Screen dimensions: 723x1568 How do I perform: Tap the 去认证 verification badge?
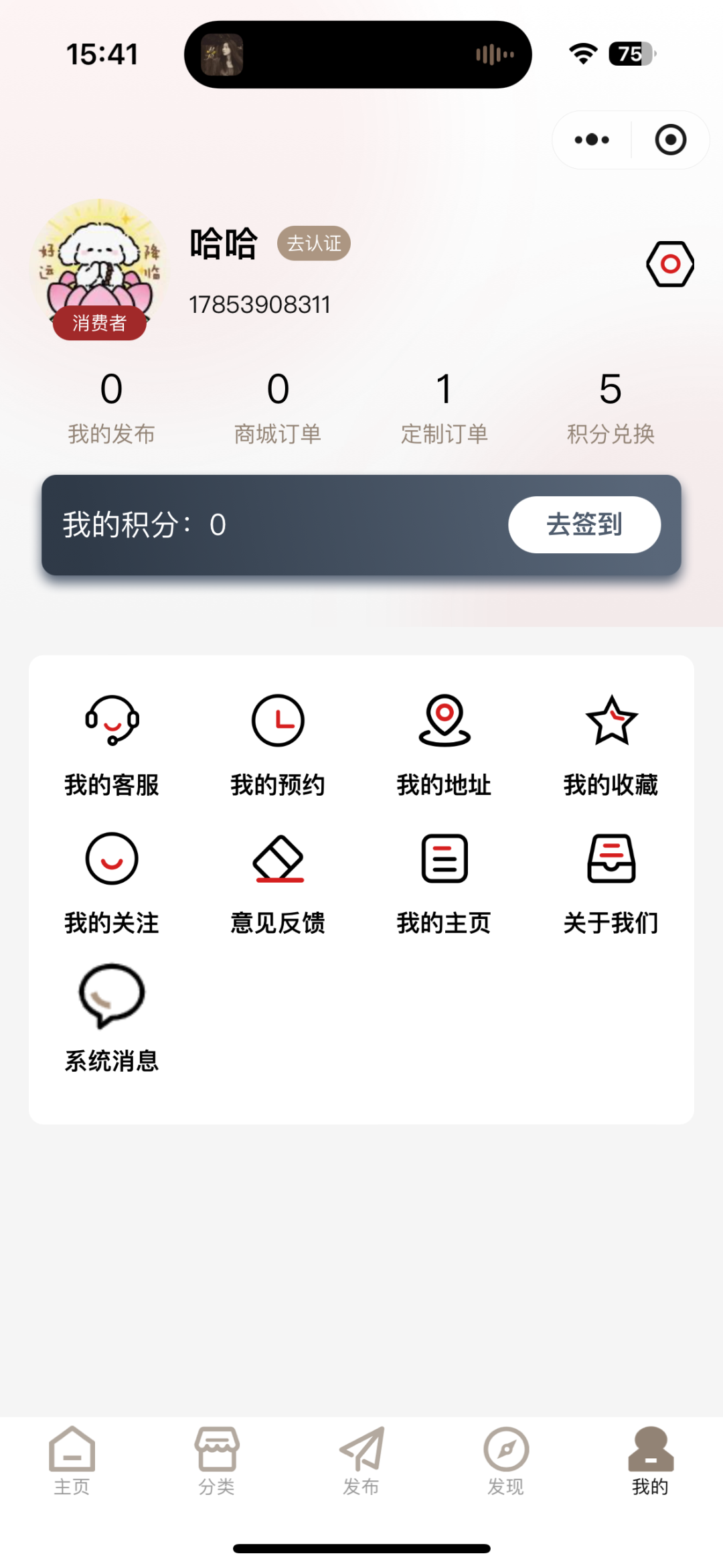coord(314,243)
